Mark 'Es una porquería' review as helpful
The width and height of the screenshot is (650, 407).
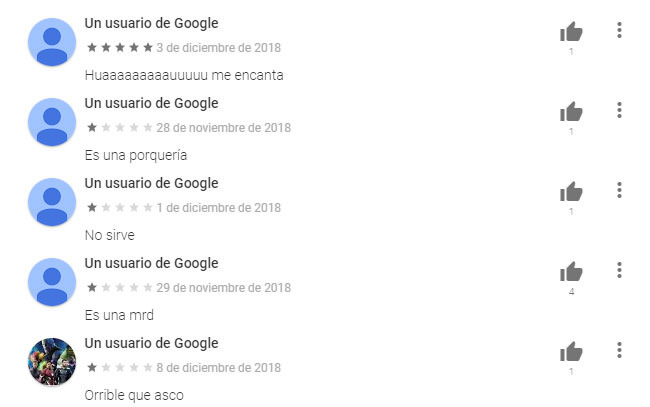(x=571, y=111)
